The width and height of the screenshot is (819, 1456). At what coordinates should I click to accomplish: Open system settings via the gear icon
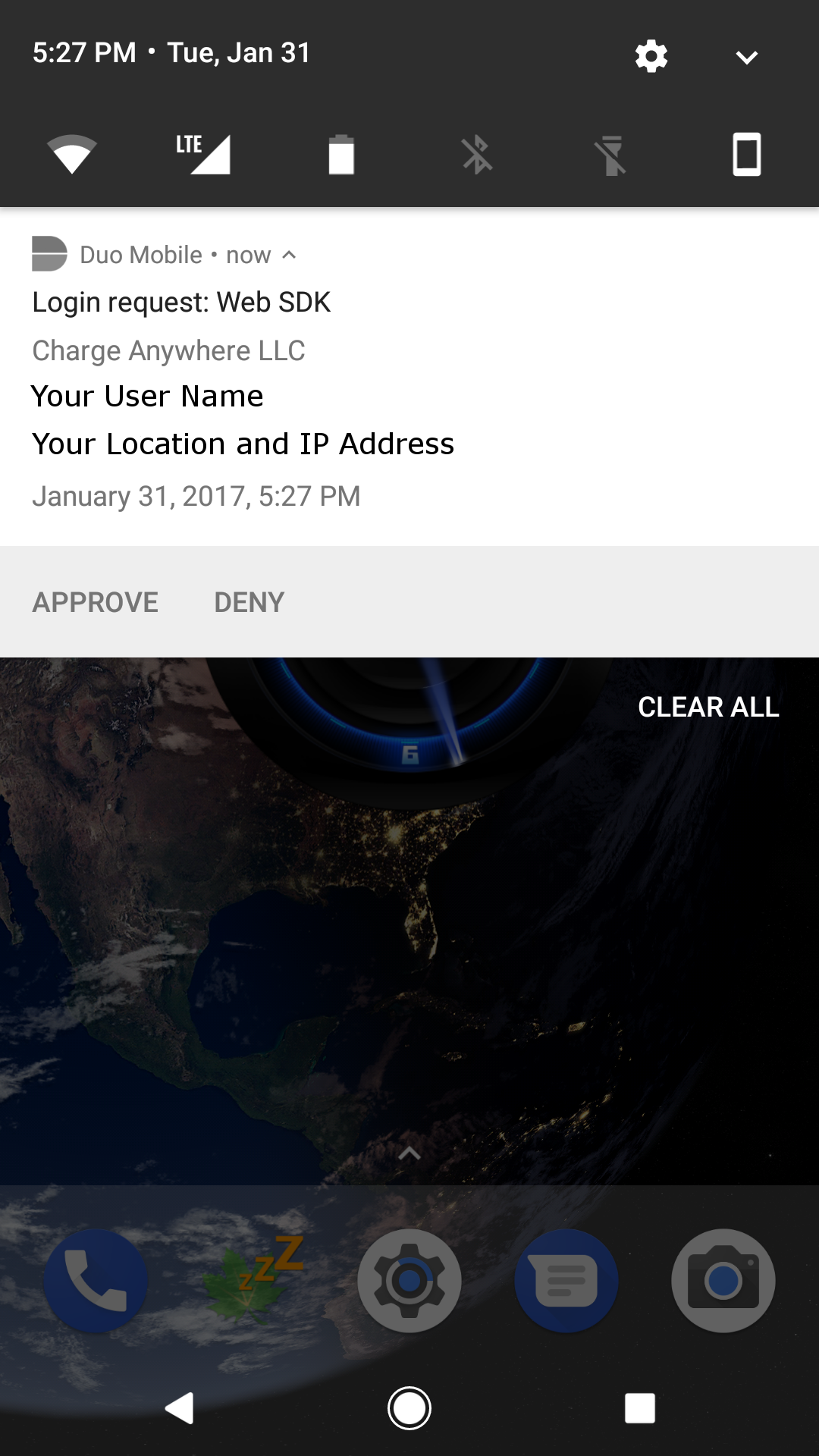pyautogui.click(x=651, y=55)
